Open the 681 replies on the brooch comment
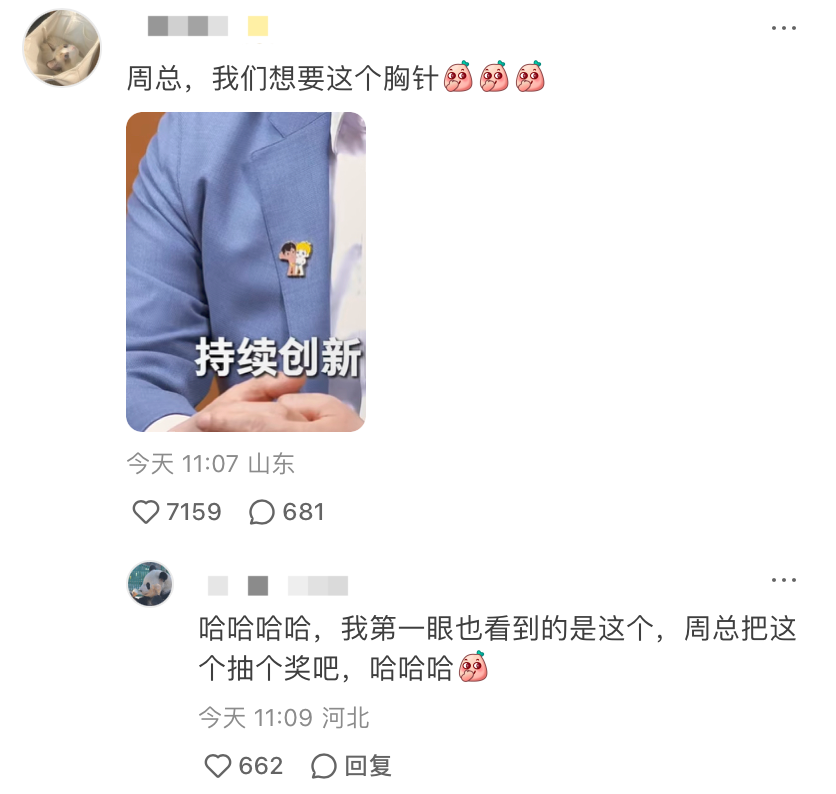 click(x=262, y=512)
